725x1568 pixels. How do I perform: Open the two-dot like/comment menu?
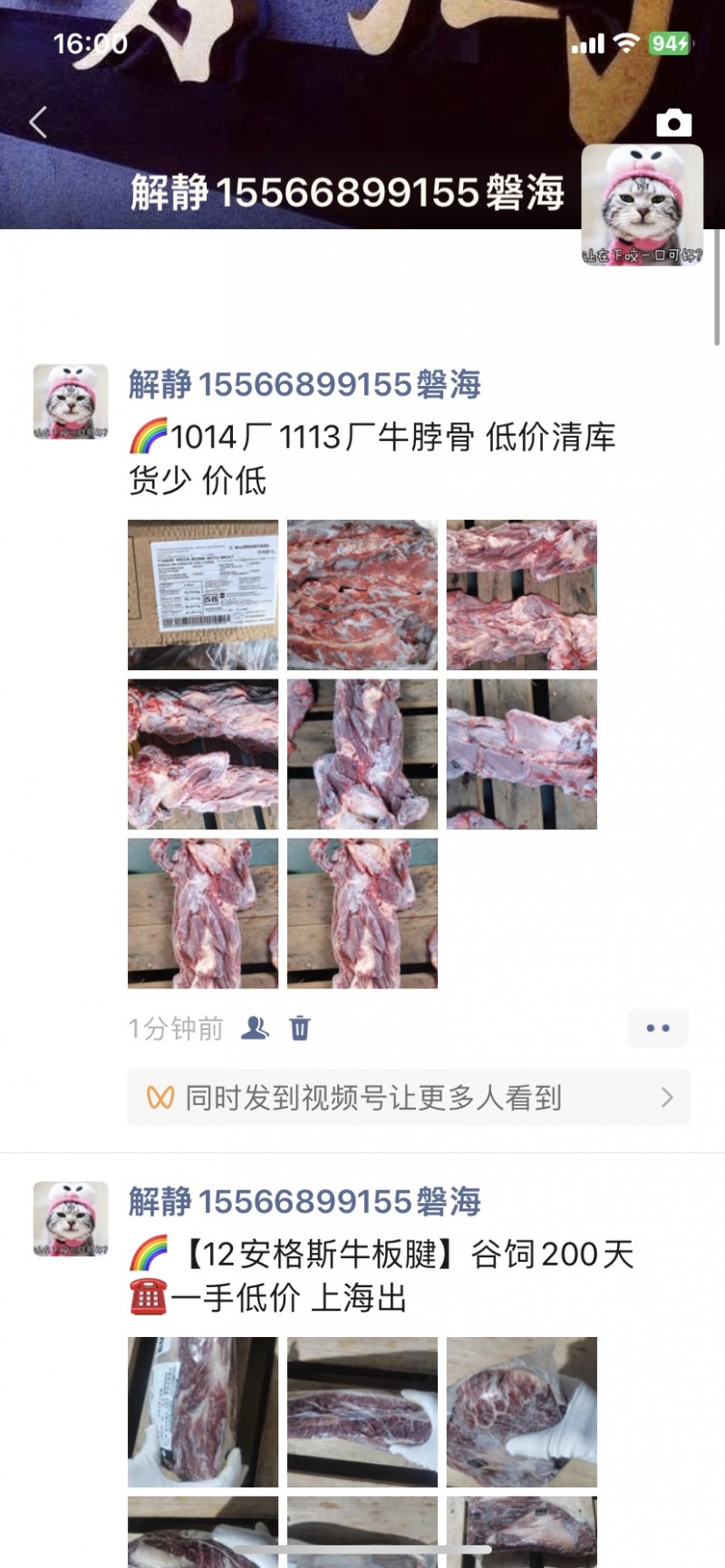[658, 1028]
